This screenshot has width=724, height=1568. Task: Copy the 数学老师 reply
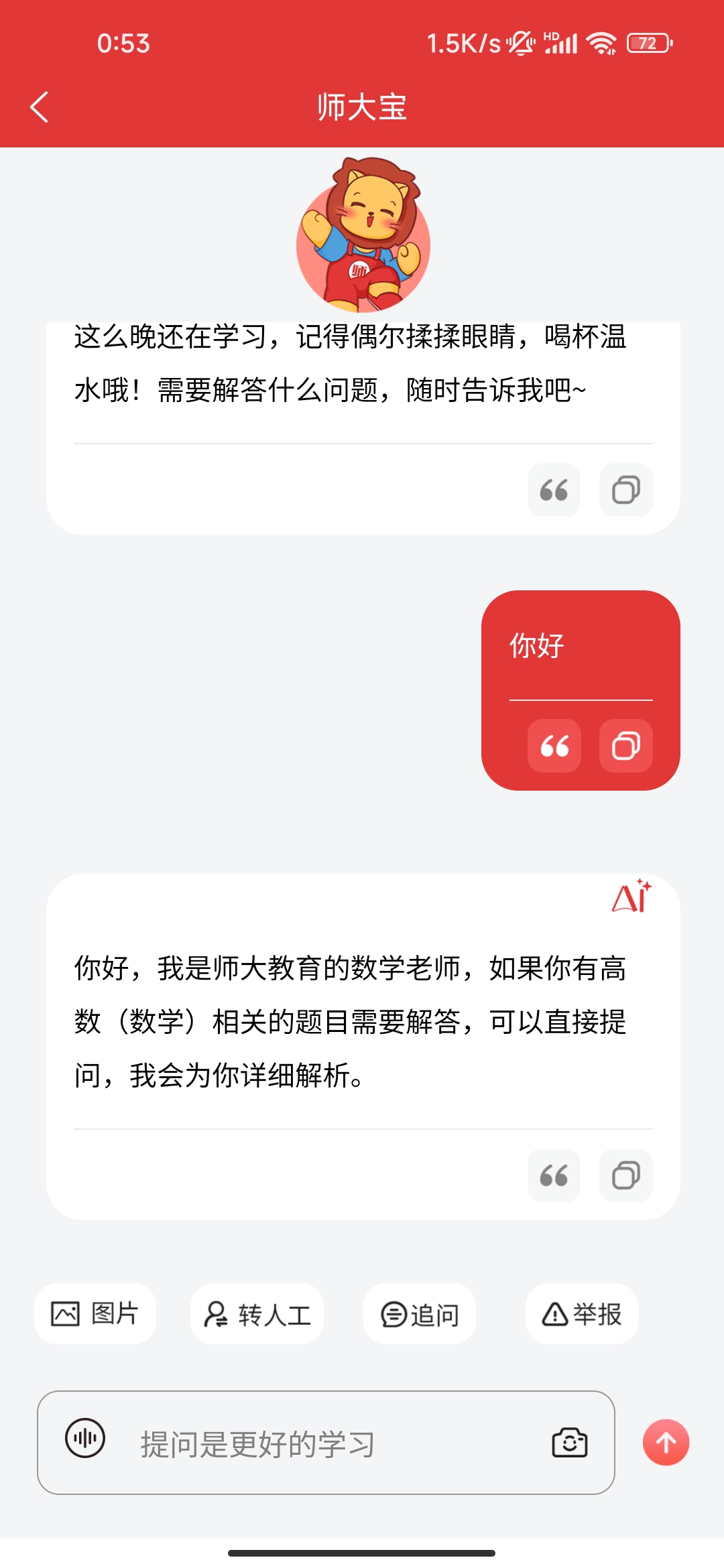(625, 1175)
